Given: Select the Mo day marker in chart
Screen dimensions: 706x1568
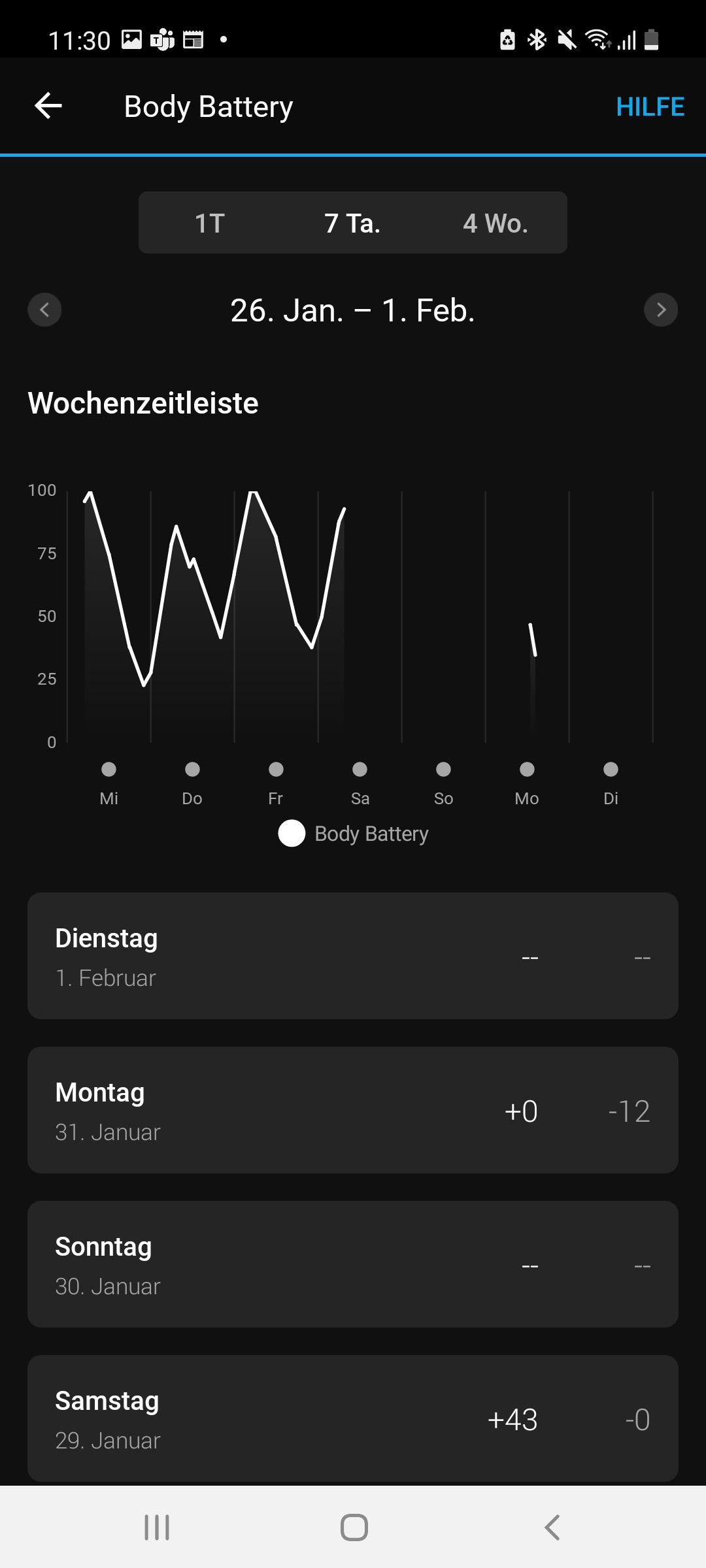Looking at the screenshot, I should coord(527,770).
